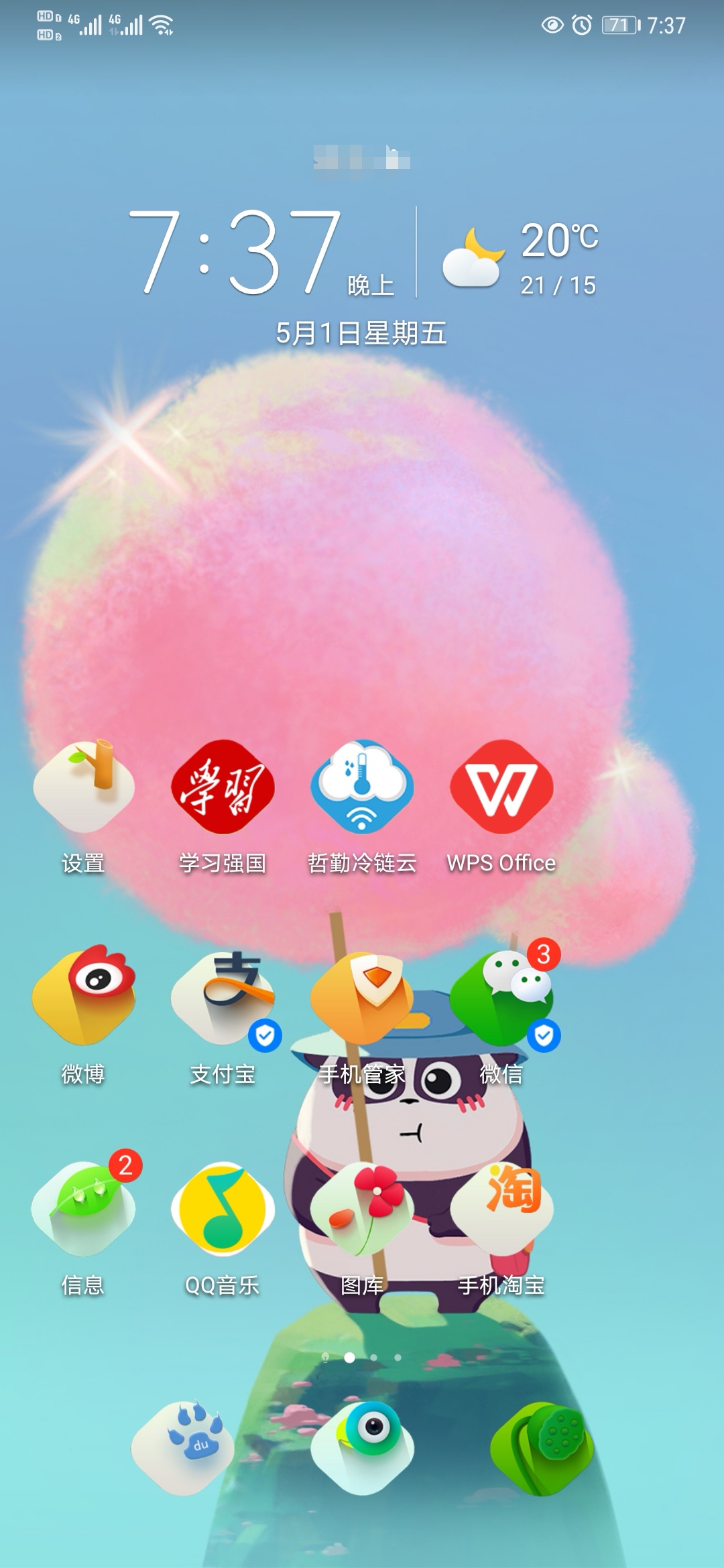Image resolution: width=724 pixels, height=1568 pixels.
Task: Open the Baidu paw icon in dock
Action: [x=182, y=1447]
